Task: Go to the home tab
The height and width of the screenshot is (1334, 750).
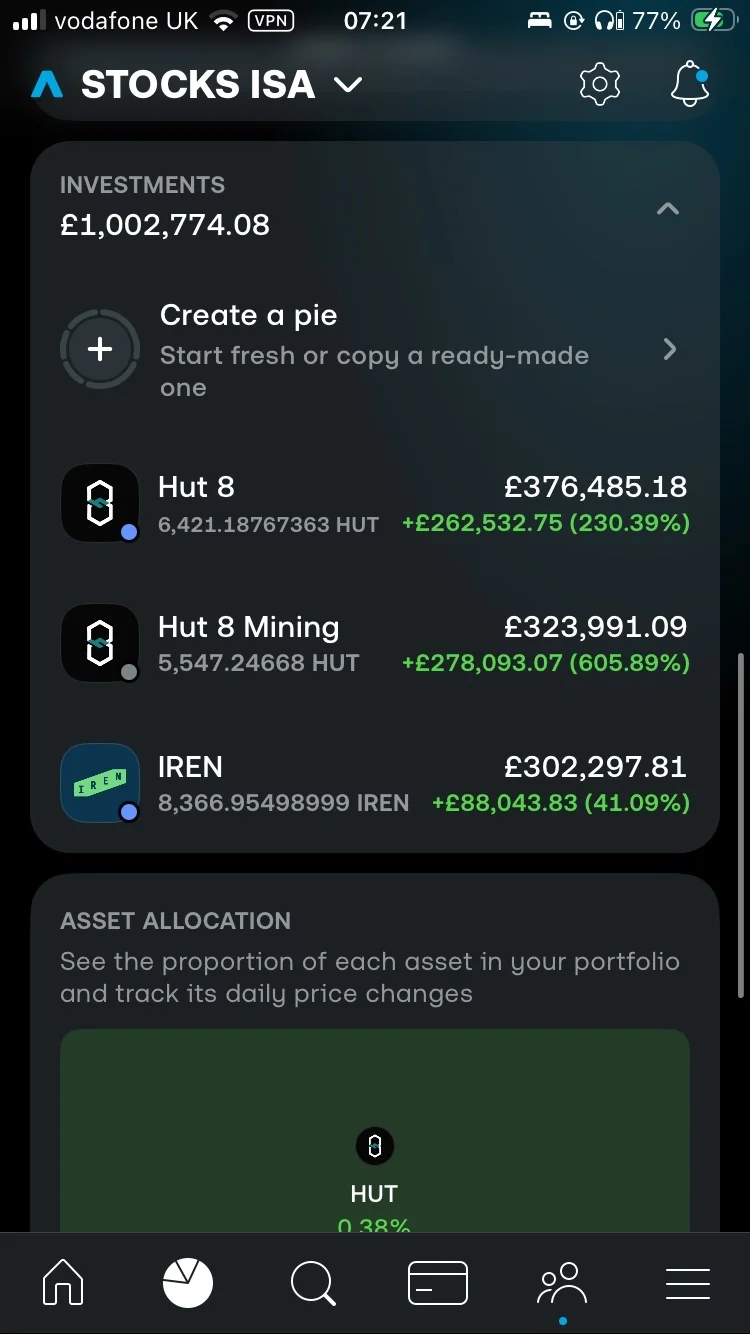Action: pos(63,1282)
